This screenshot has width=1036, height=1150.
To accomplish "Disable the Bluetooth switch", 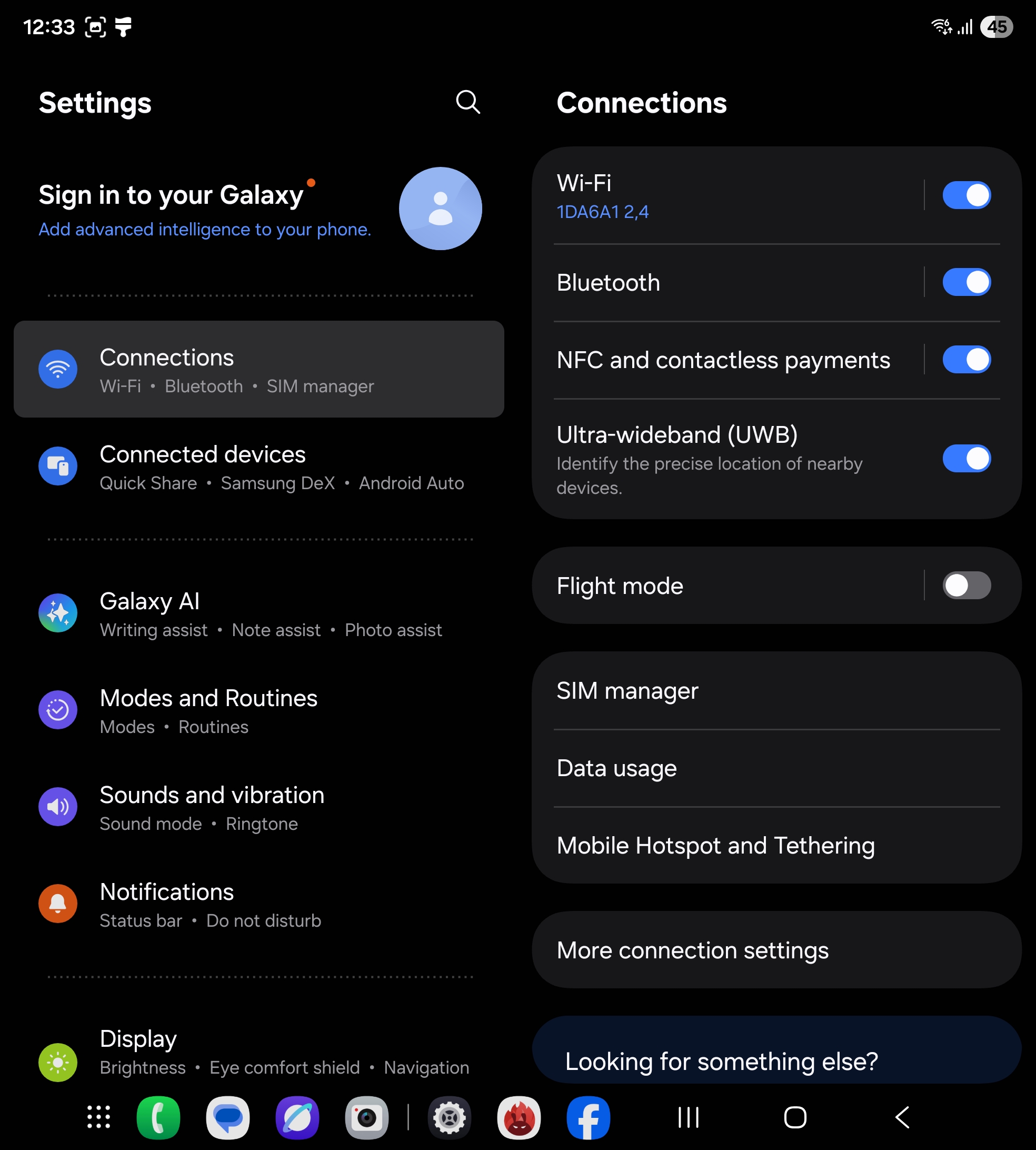I will (966, 282).
